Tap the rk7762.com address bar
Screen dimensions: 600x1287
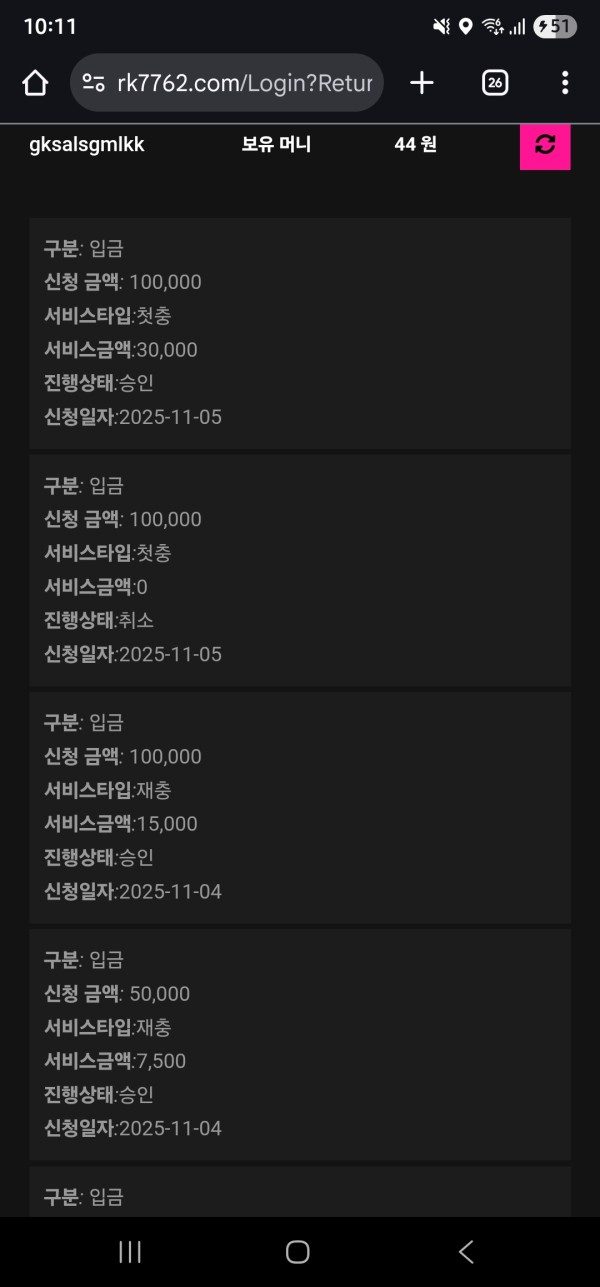(x=243, y=83)
